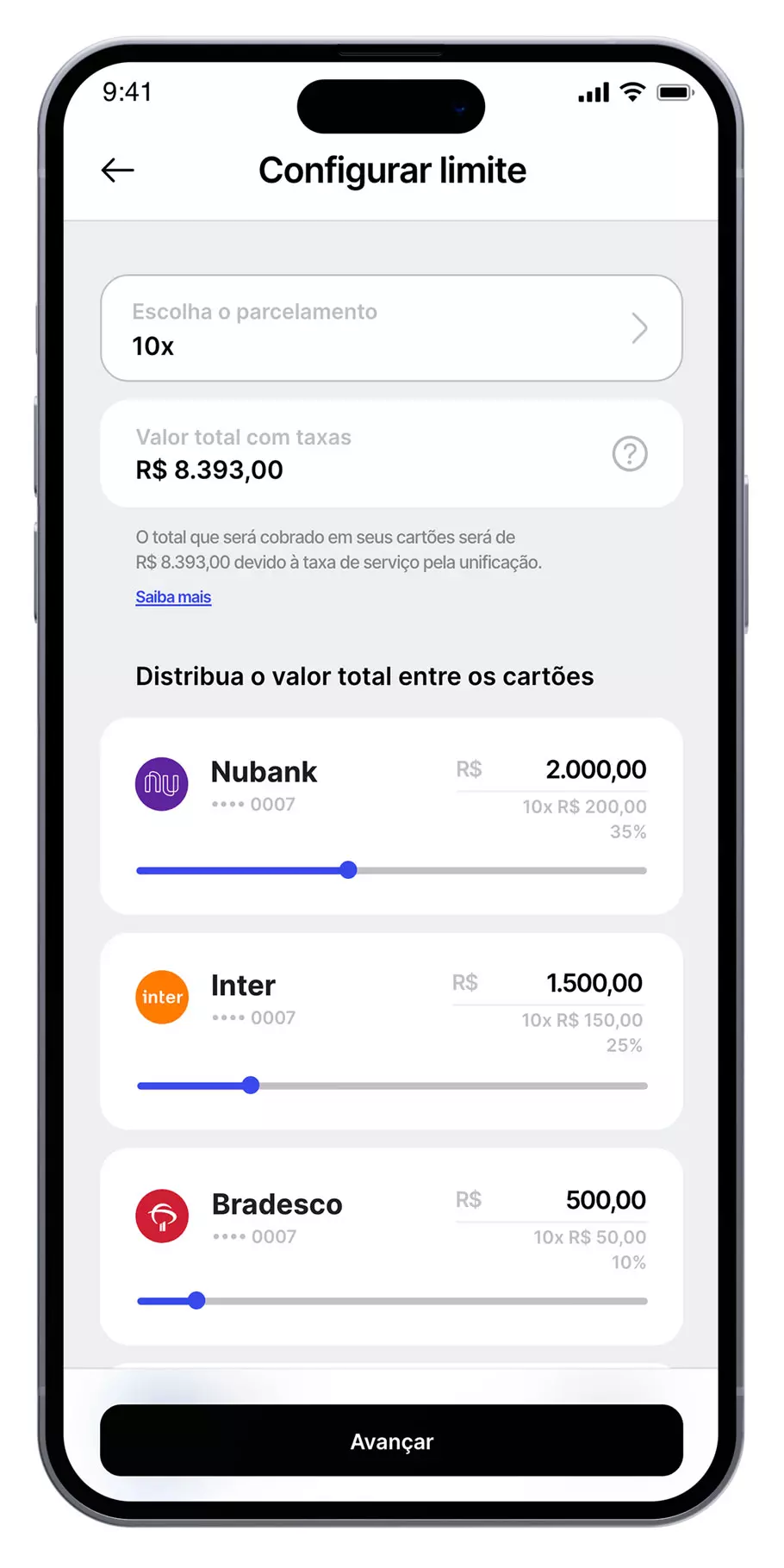The height and width of the screenshot is (1568, 784).
Task: Tap the Inter slider track
Action: click(392, 1086)
